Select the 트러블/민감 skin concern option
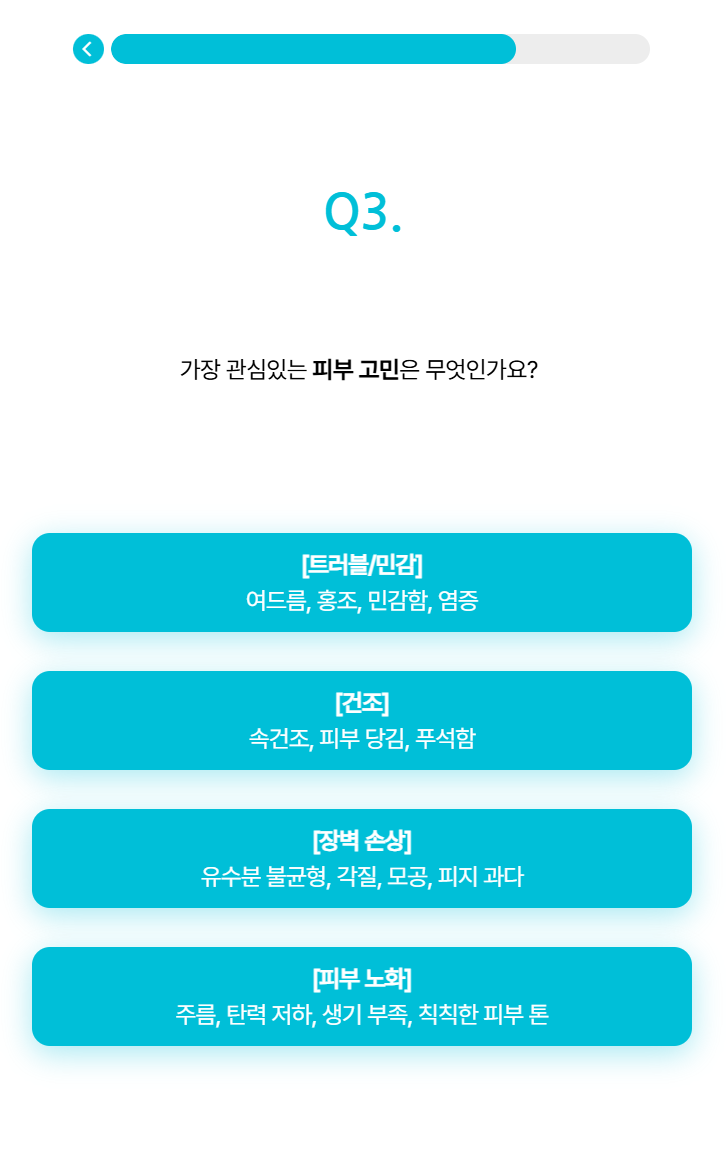Image resolution: width=726 pixels, height=1169 pixels. (x=362, y=583)
